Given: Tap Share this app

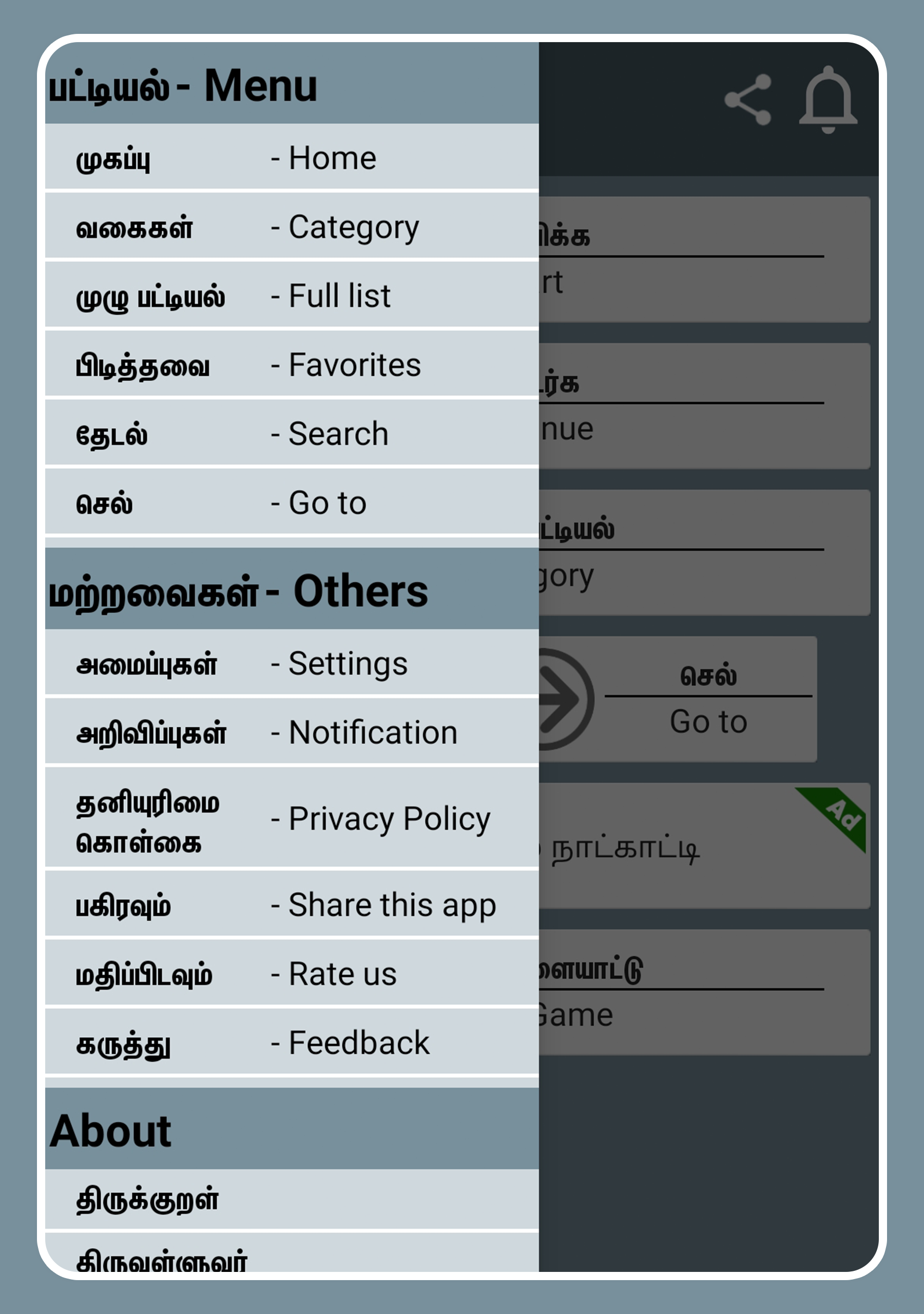Looking at the screenshot, I should (291, 905).
